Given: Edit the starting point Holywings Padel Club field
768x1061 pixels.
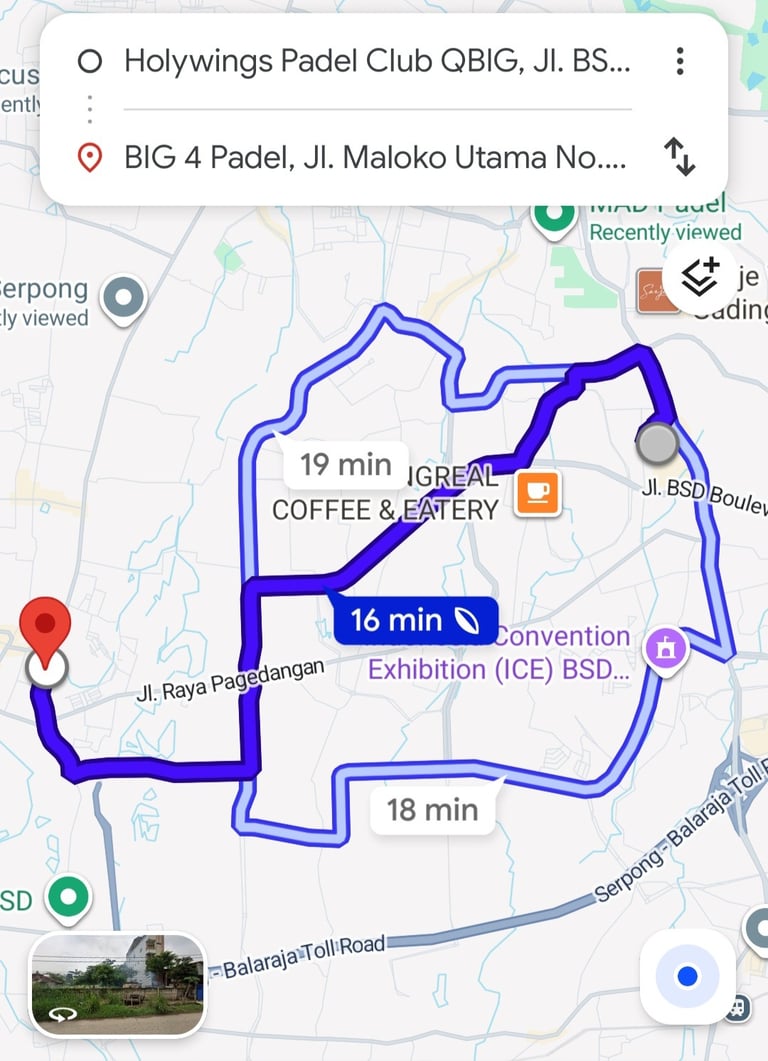Looking at the screenshot, I should click(376, 62).
